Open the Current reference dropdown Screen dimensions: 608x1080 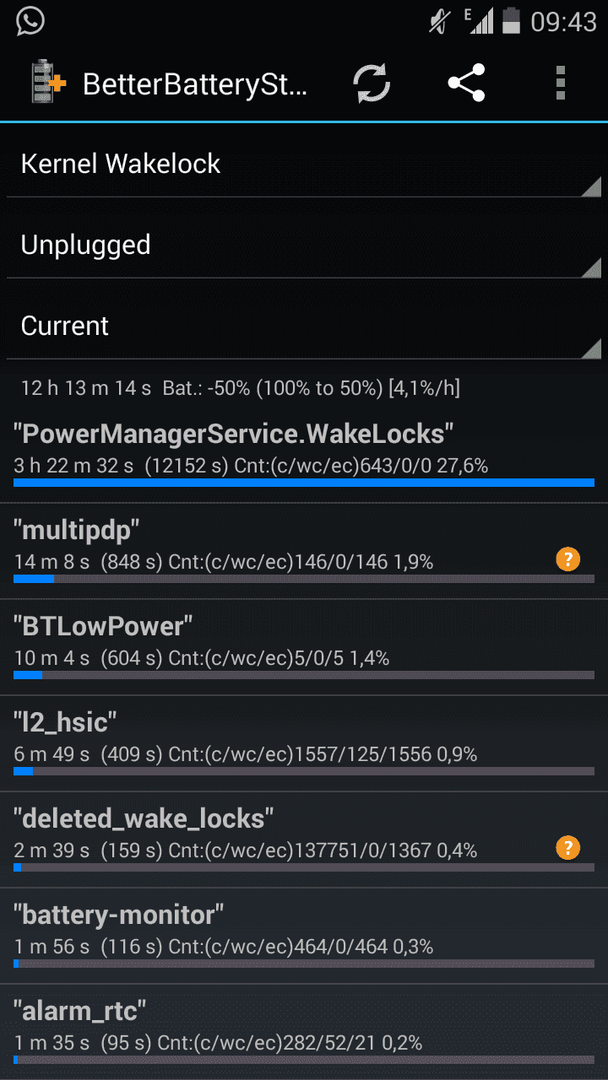click(304, 326)
